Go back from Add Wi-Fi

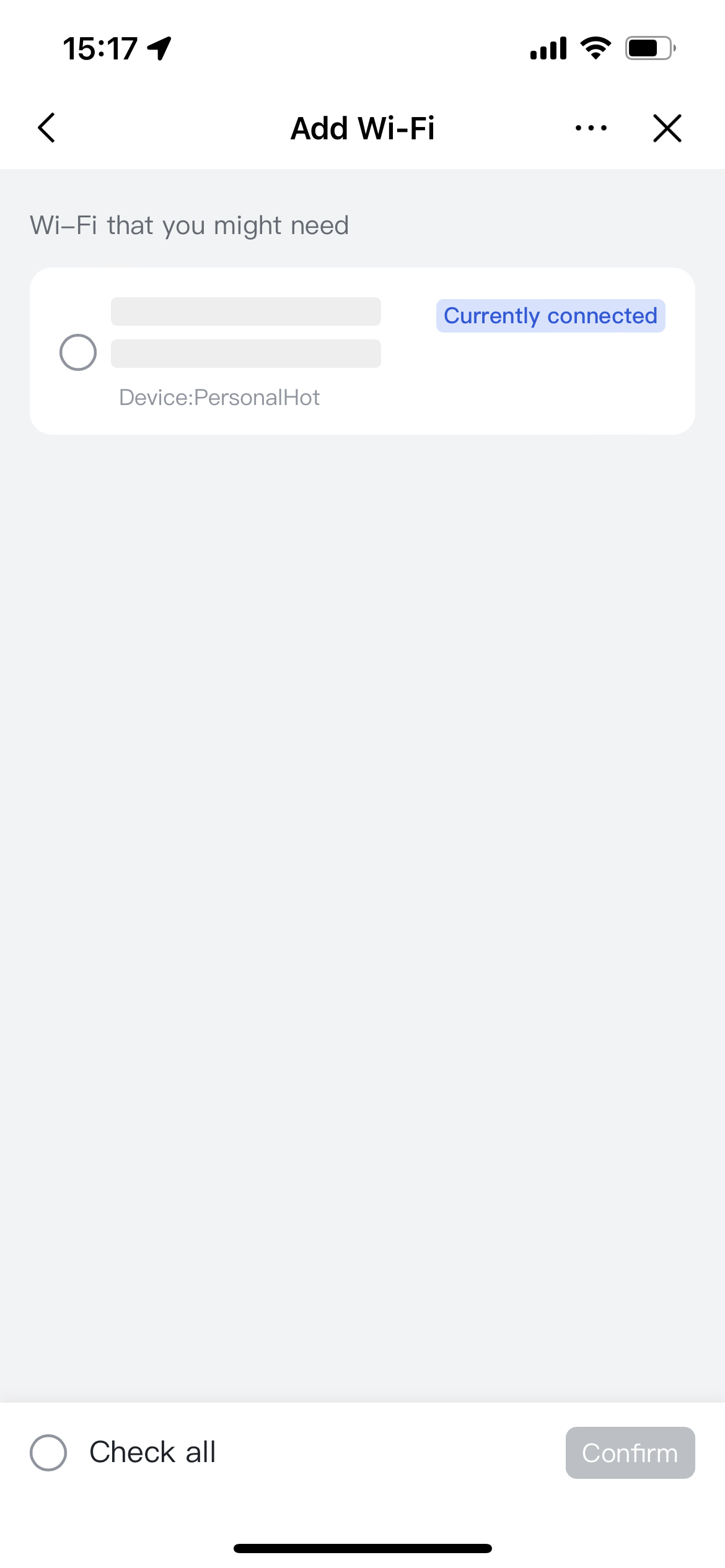(x=47, y=128)
